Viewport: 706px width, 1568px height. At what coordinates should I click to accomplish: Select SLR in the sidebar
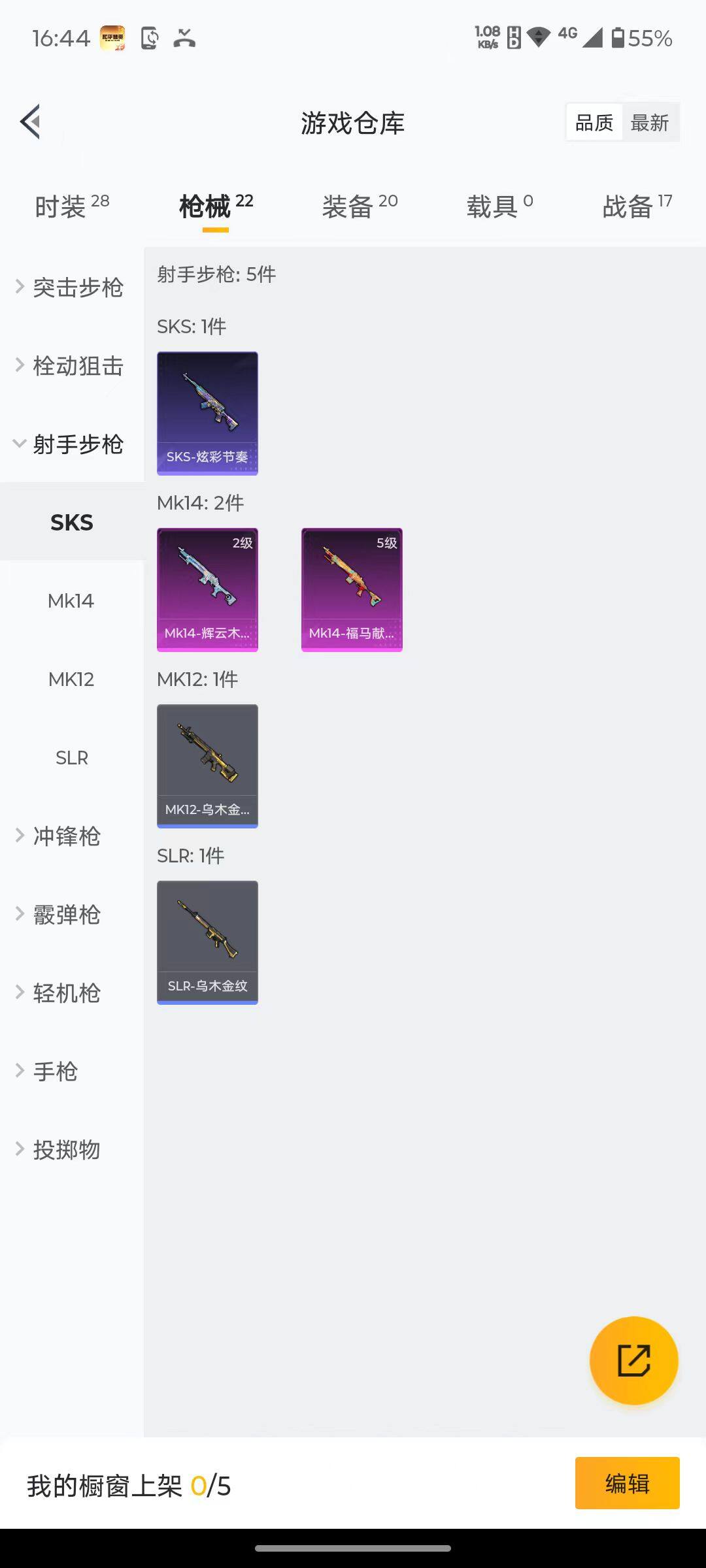click(x=71, y=758)
